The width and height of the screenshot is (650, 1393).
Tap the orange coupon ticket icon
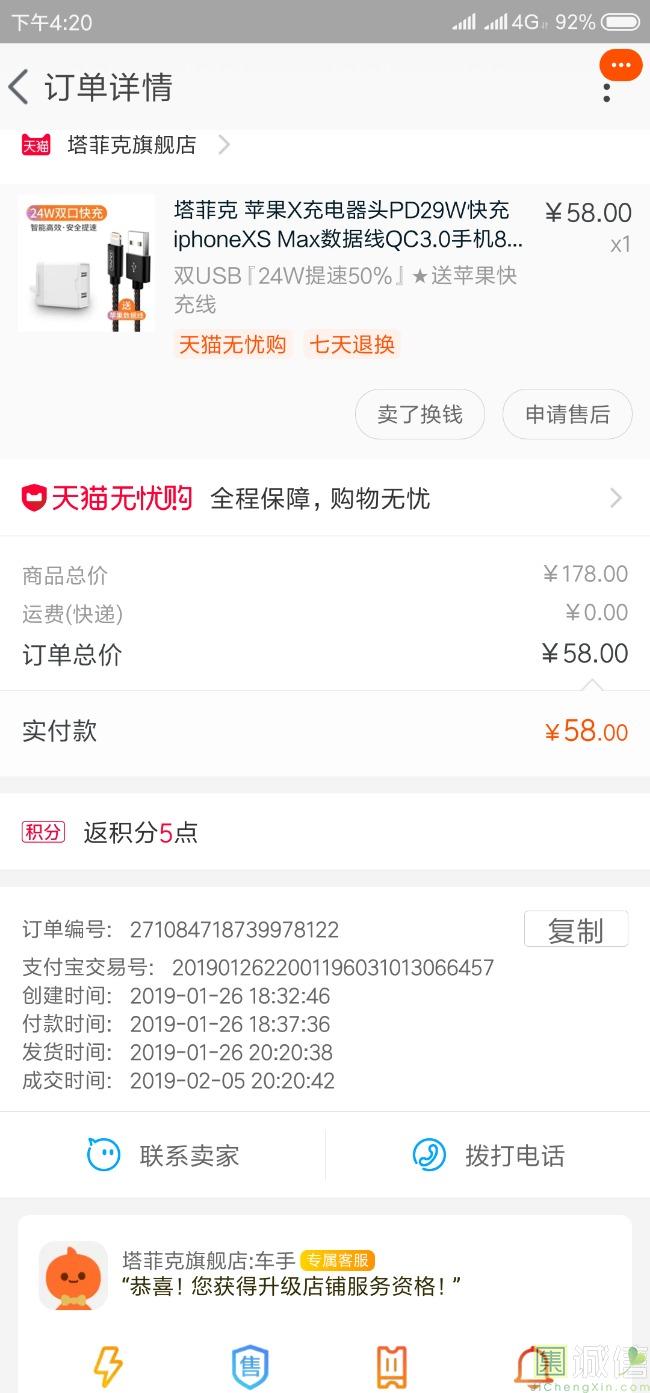click(392, 1367)
